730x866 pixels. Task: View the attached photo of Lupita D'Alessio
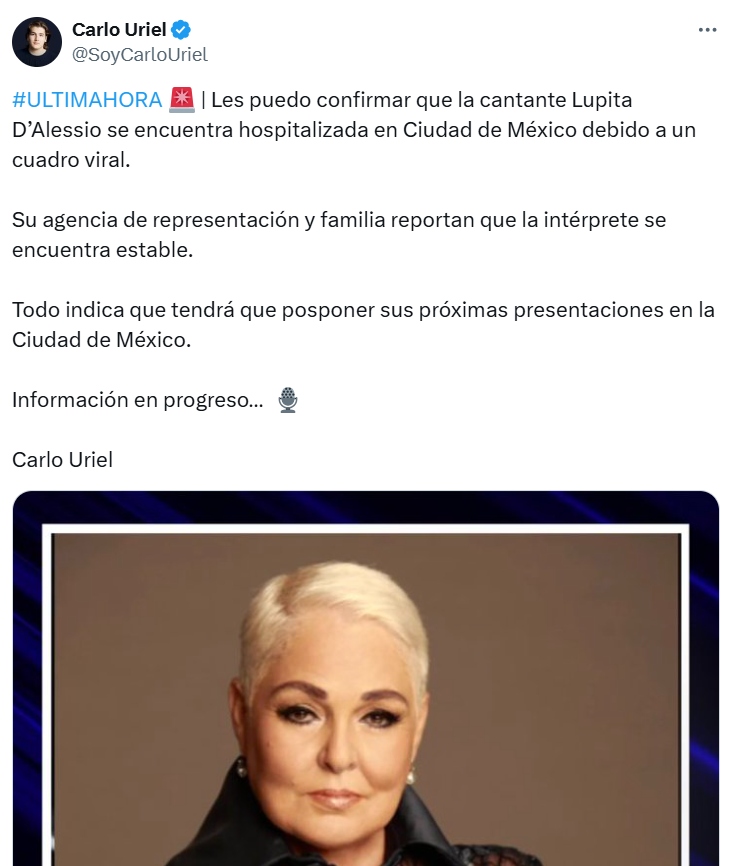365,690
